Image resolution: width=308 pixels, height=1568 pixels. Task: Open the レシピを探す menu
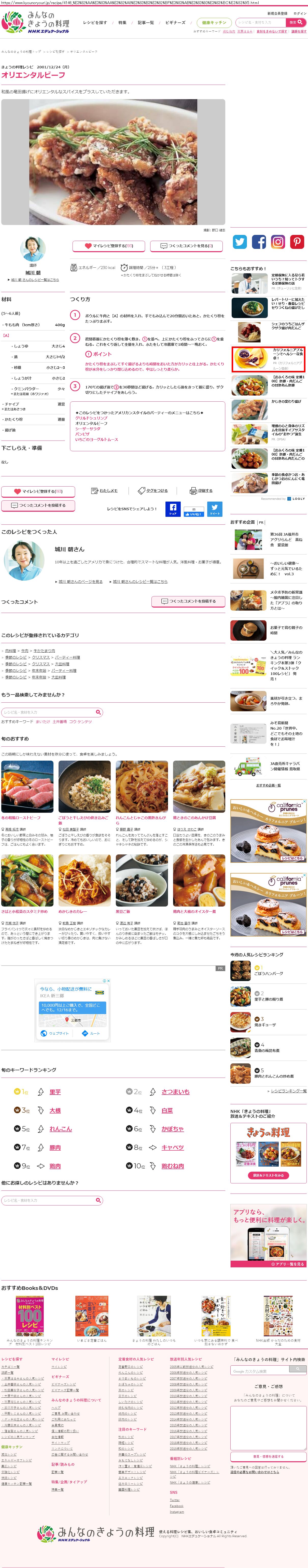pos(94,23)
